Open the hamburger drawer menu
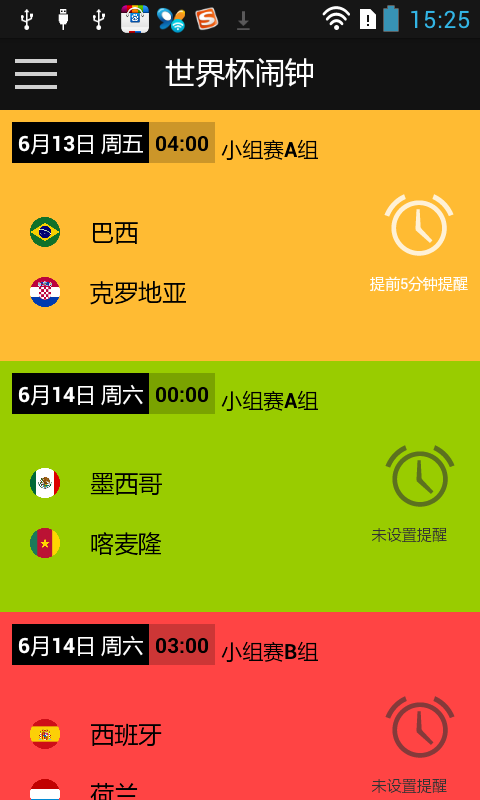 pyautogui.click(x=36, y=74)
